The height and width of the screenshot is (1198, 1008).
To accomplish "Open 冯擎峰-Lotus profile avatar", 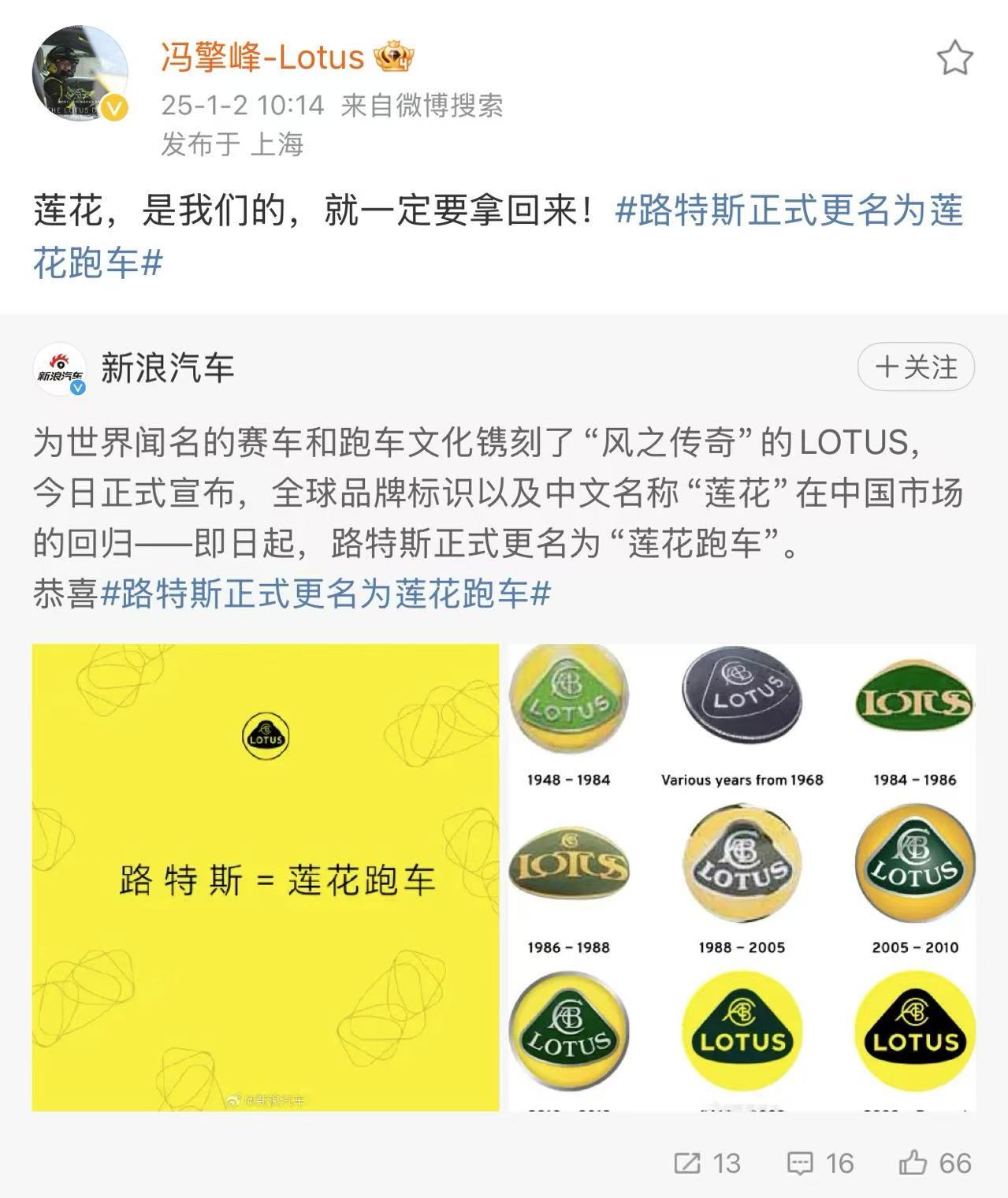I will pos(80,75).
